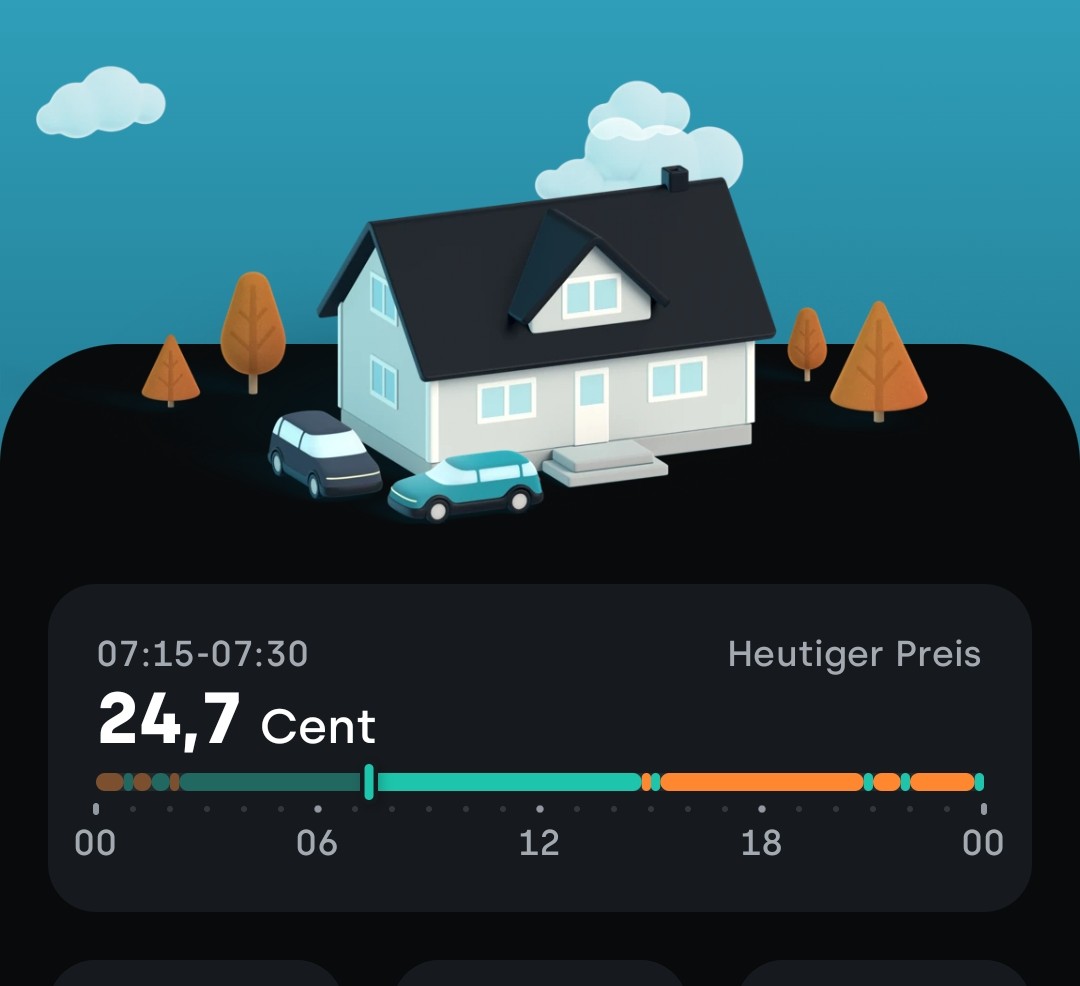This screenshot has height=986, width=1080.
Task: Tap the price timeline at 18 o'clock
Action: (762, 782)
